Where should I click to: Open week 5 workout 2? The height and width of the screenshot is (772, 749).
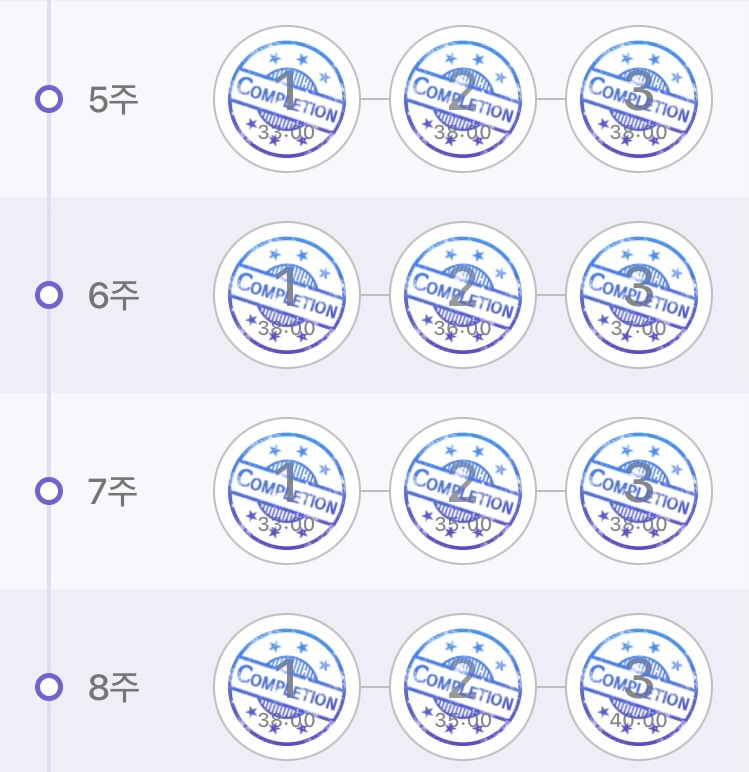pos(463,99)
